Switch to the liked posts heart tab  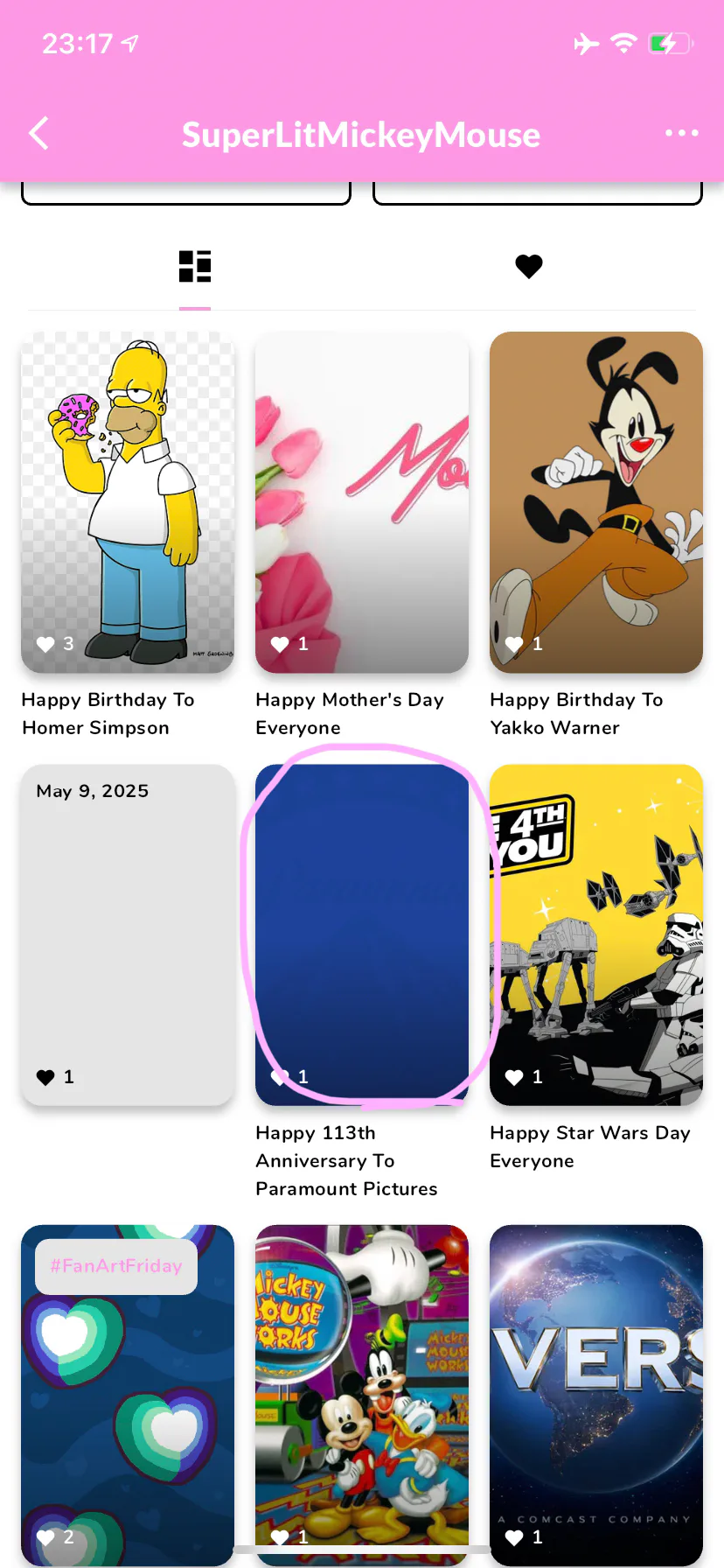[x=528, y=267]
